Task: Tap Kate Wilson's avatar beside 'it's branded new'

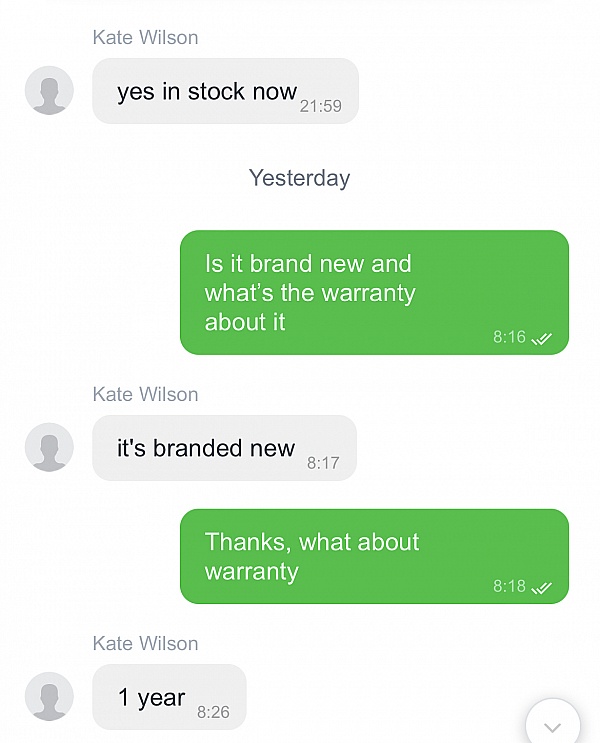Action: 49,447
